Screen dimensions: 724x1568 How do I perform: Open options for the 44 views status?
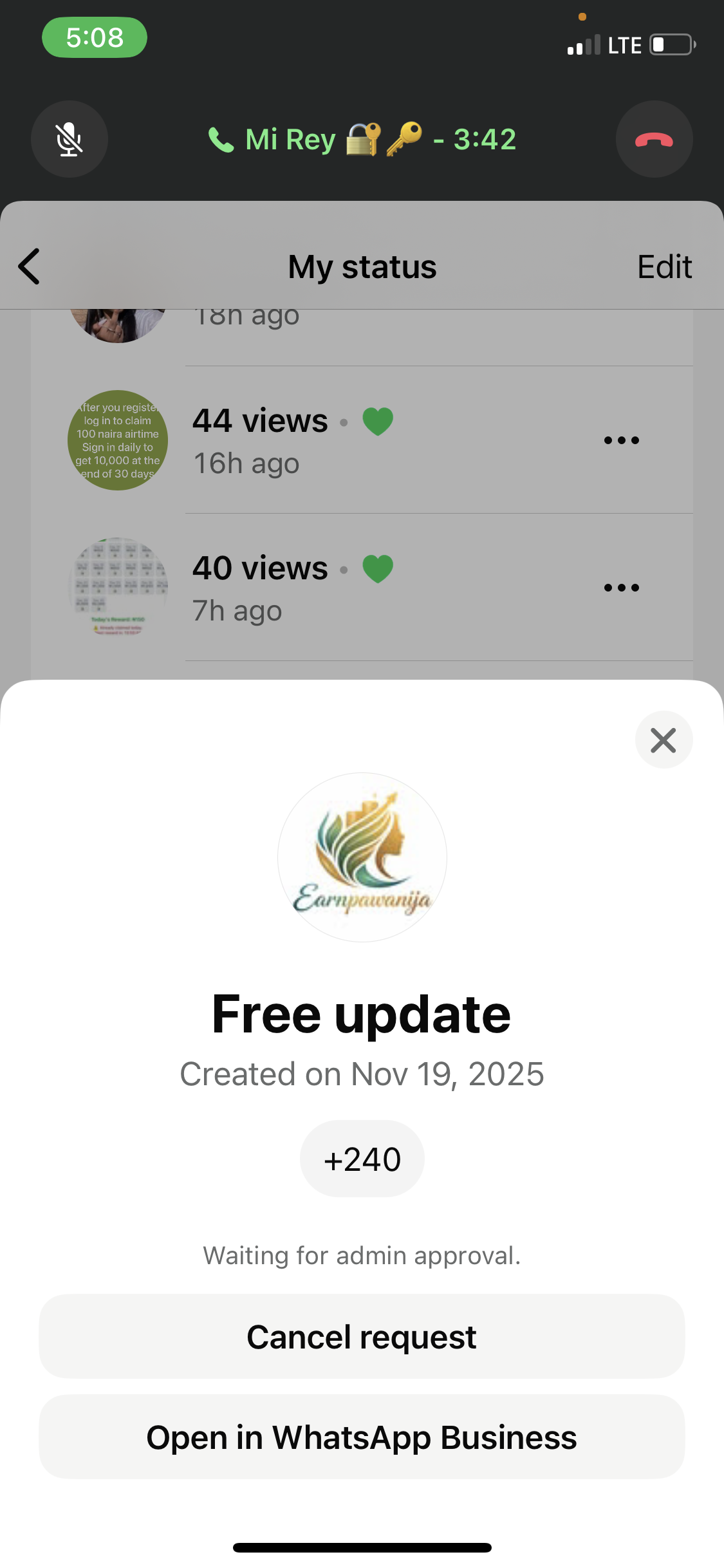(x=621, y=440)
